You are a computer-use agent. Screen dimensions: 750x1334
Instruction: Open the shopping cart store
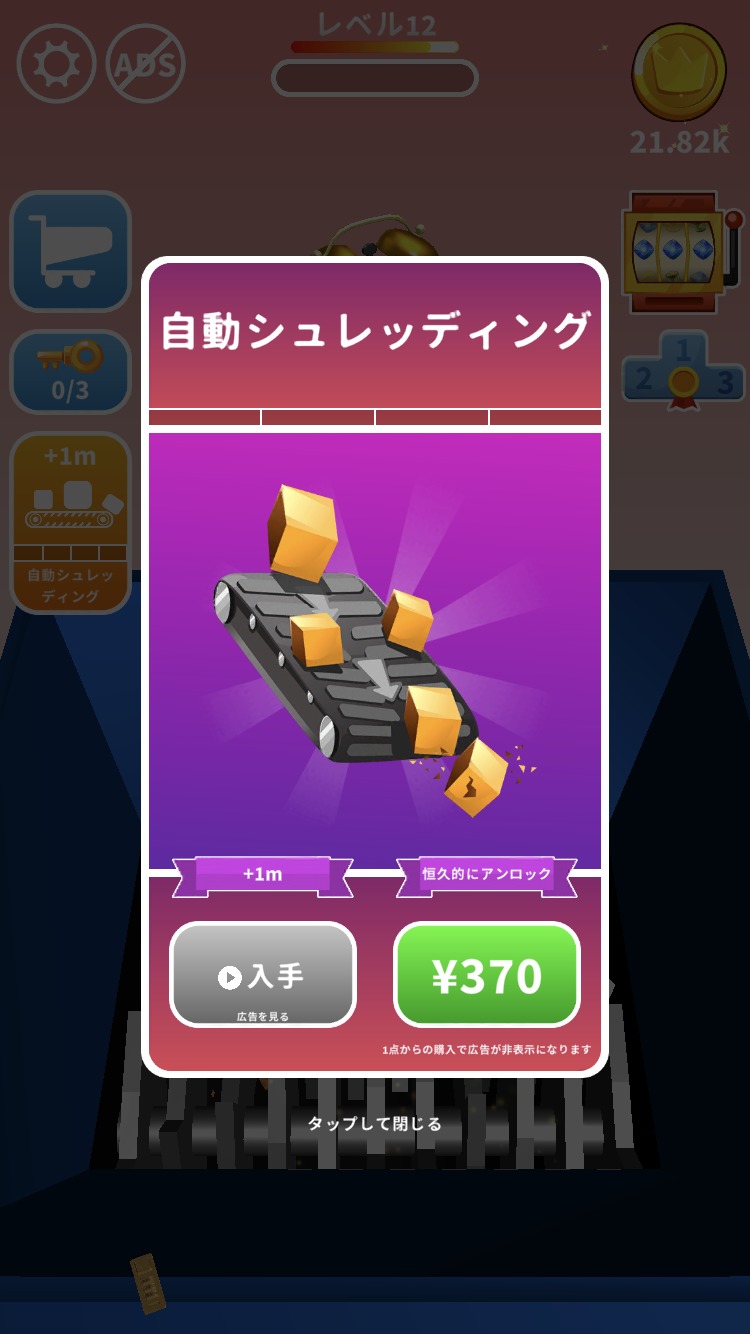tap(70, 251)
